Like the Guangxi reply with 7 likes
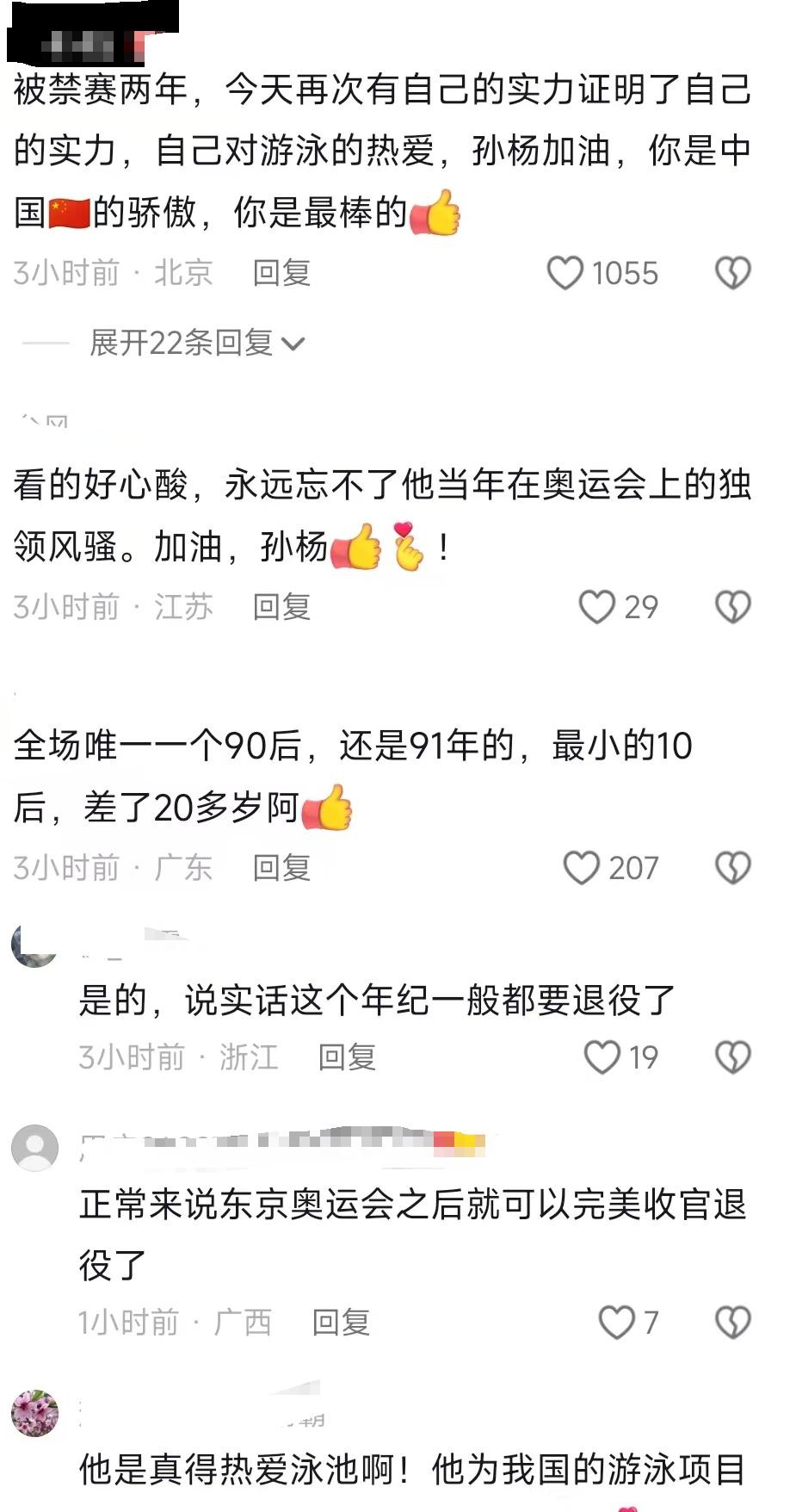 [616, 1323]
